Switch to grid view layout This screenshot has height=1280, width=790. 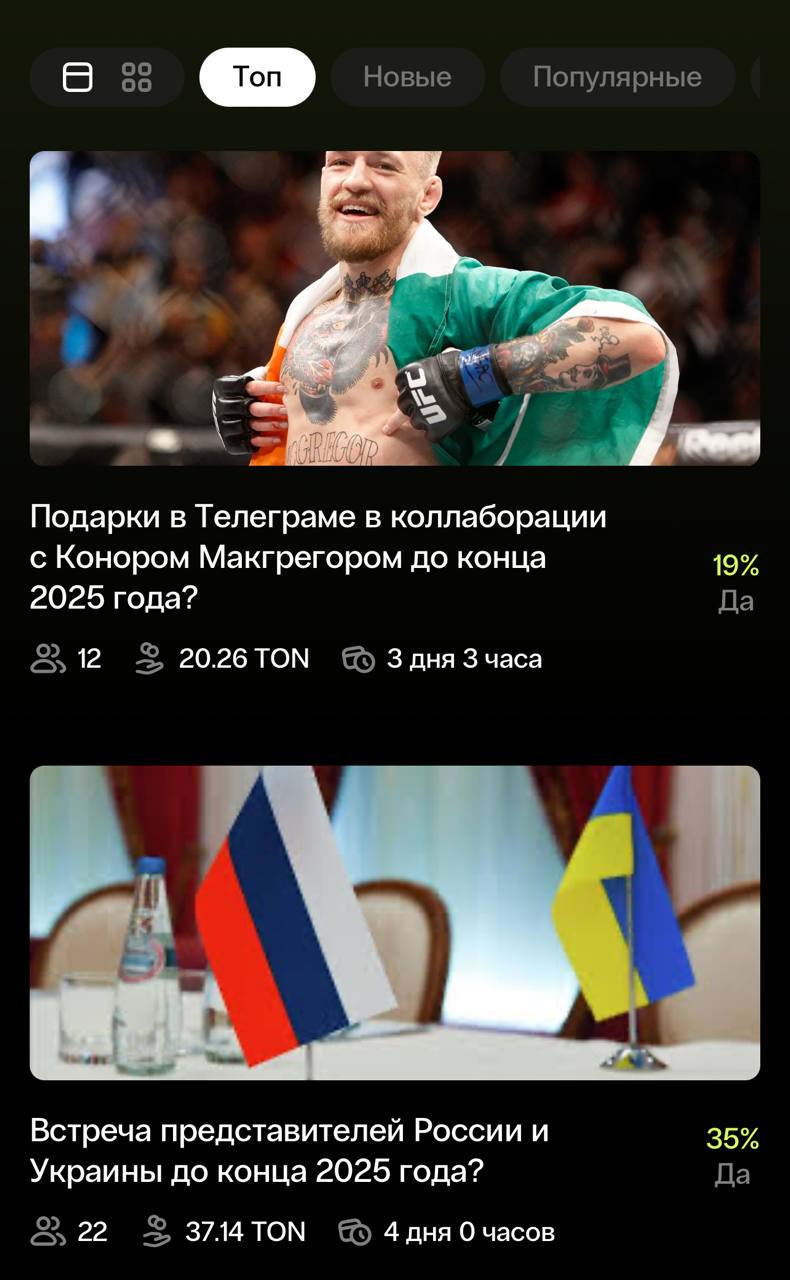pyautogui.click(x=135, y=76)
